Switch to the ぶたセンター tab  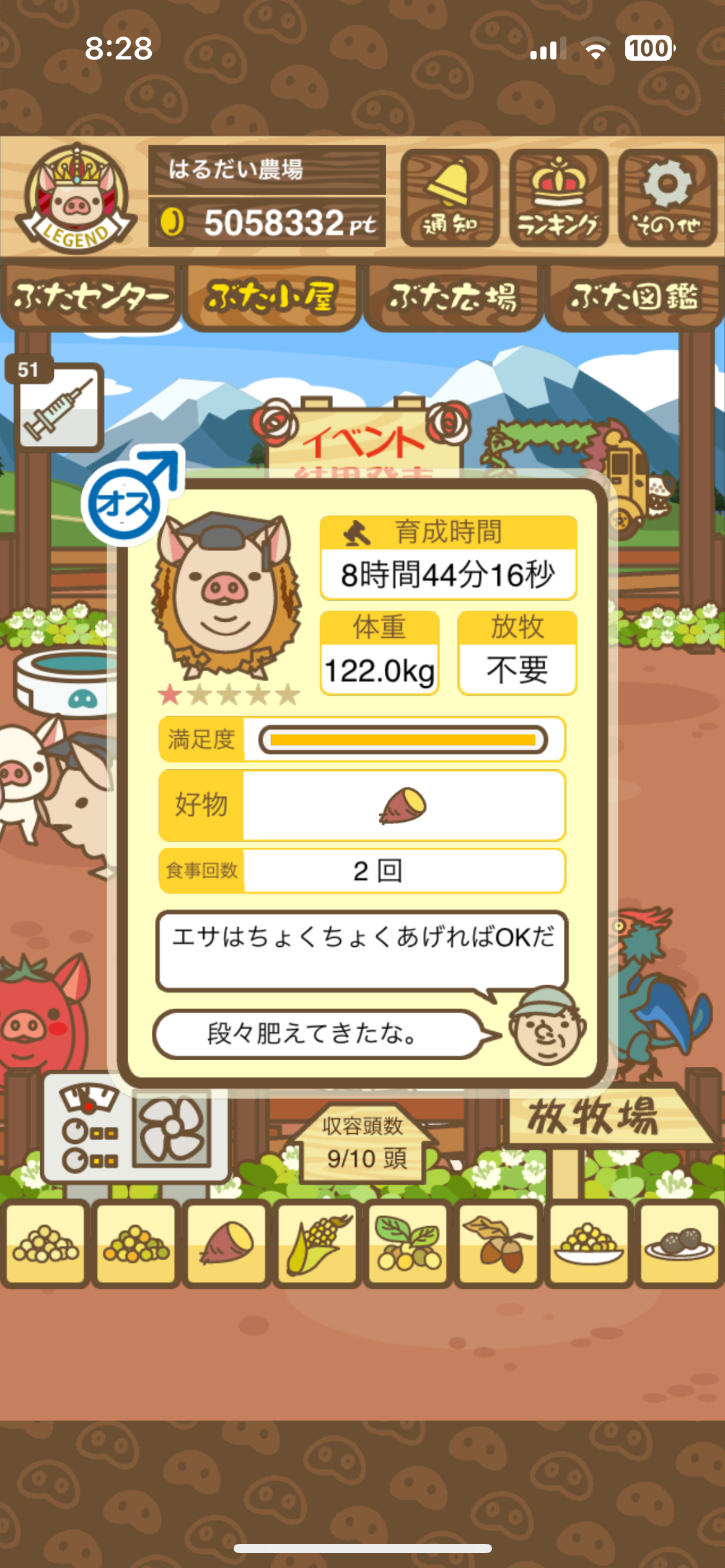[90, 298]
